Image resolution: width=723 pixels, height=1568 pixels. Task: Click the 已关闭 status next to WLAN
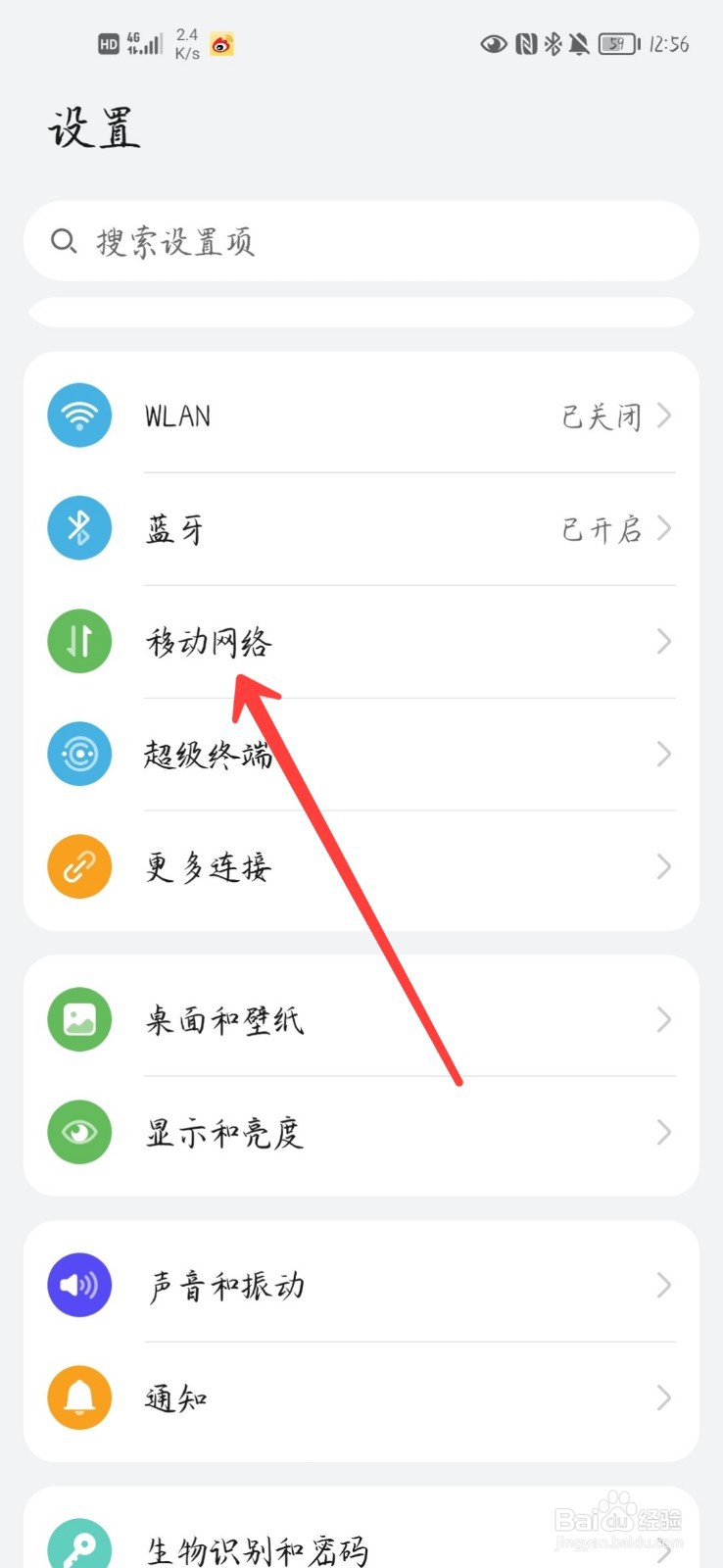pyautogui.click(x=602, y=416)
